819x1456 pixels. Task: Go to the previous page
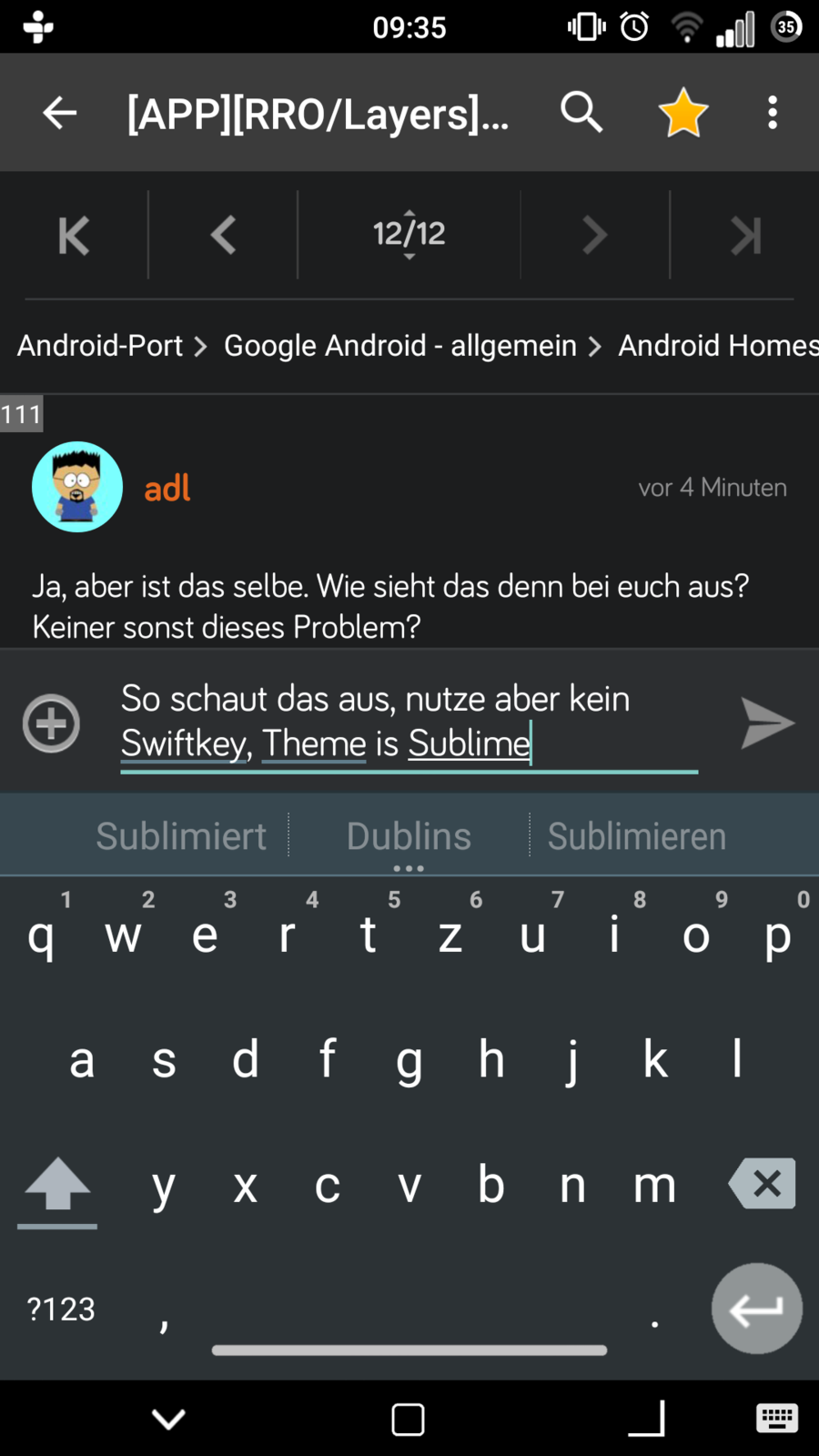pos(223,236)
